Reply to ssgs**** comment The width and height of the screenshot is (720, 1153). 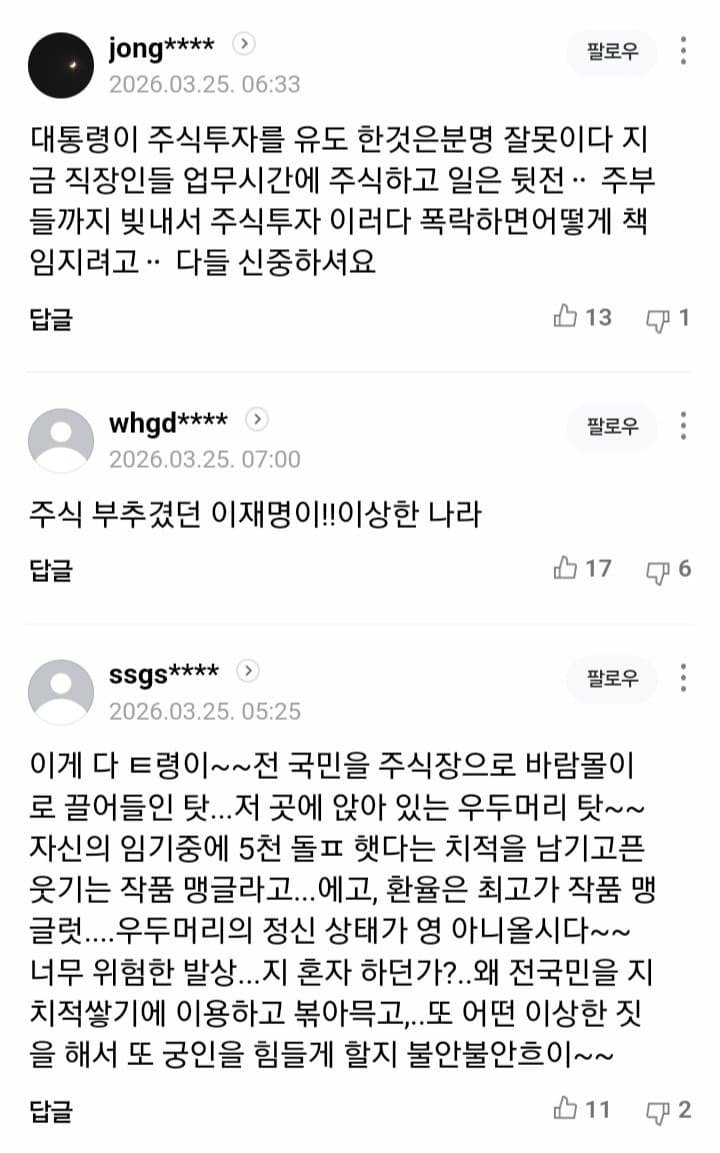tap(51, 1110)
